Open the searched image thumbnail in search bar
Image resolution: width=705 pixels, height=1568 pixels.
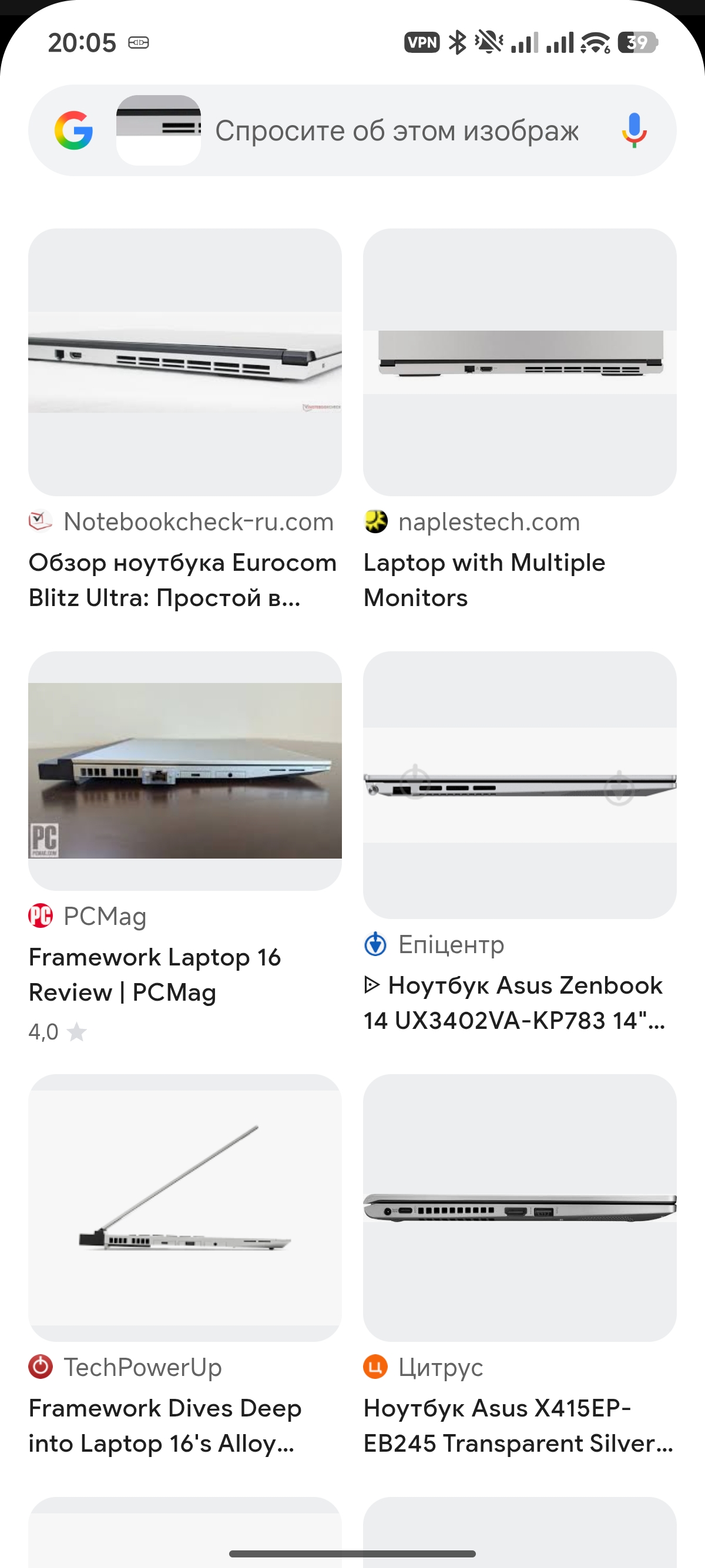coord(158,130)
